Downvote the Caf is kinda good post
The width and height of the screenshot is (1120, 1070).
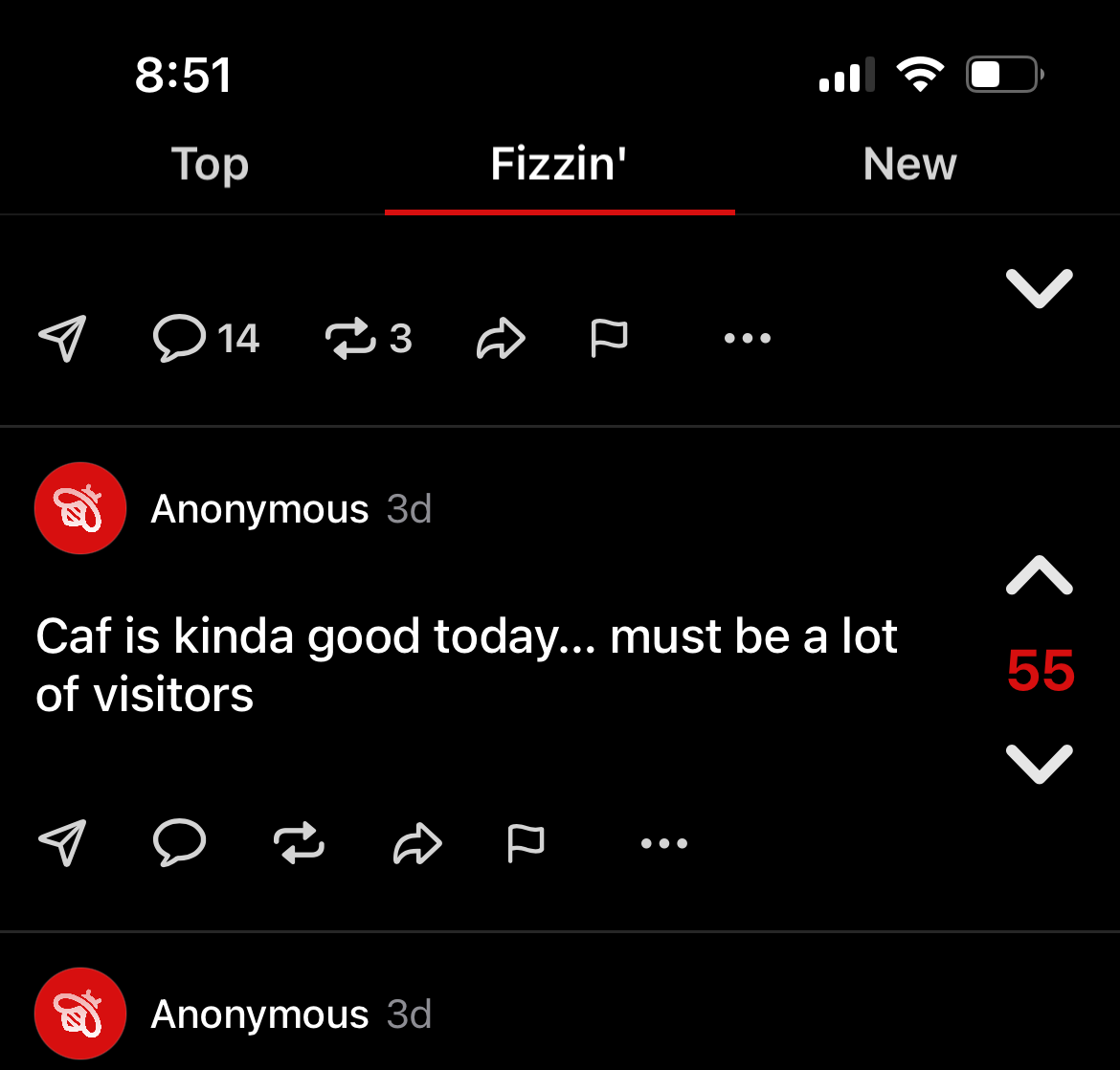1039,764
